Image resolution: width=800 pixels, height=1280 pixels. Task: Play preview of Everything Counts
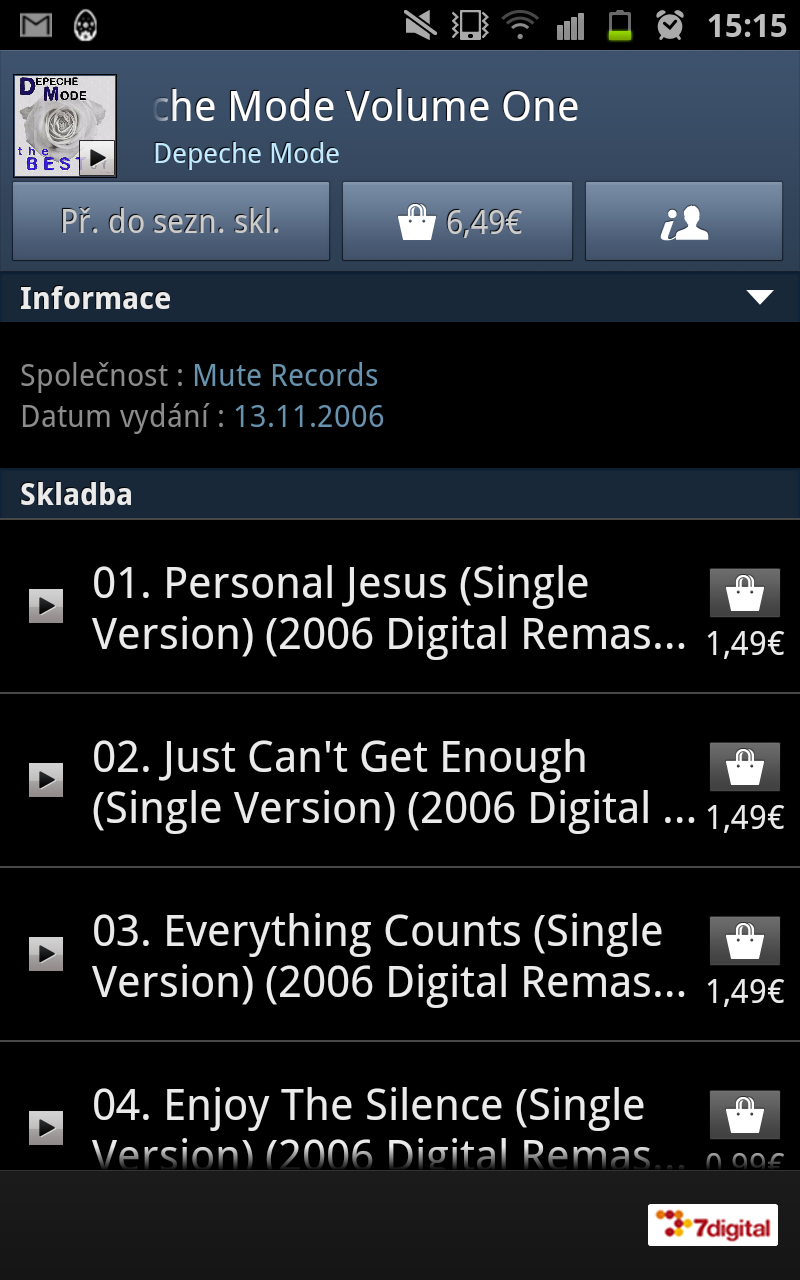[x=46, y=953]
